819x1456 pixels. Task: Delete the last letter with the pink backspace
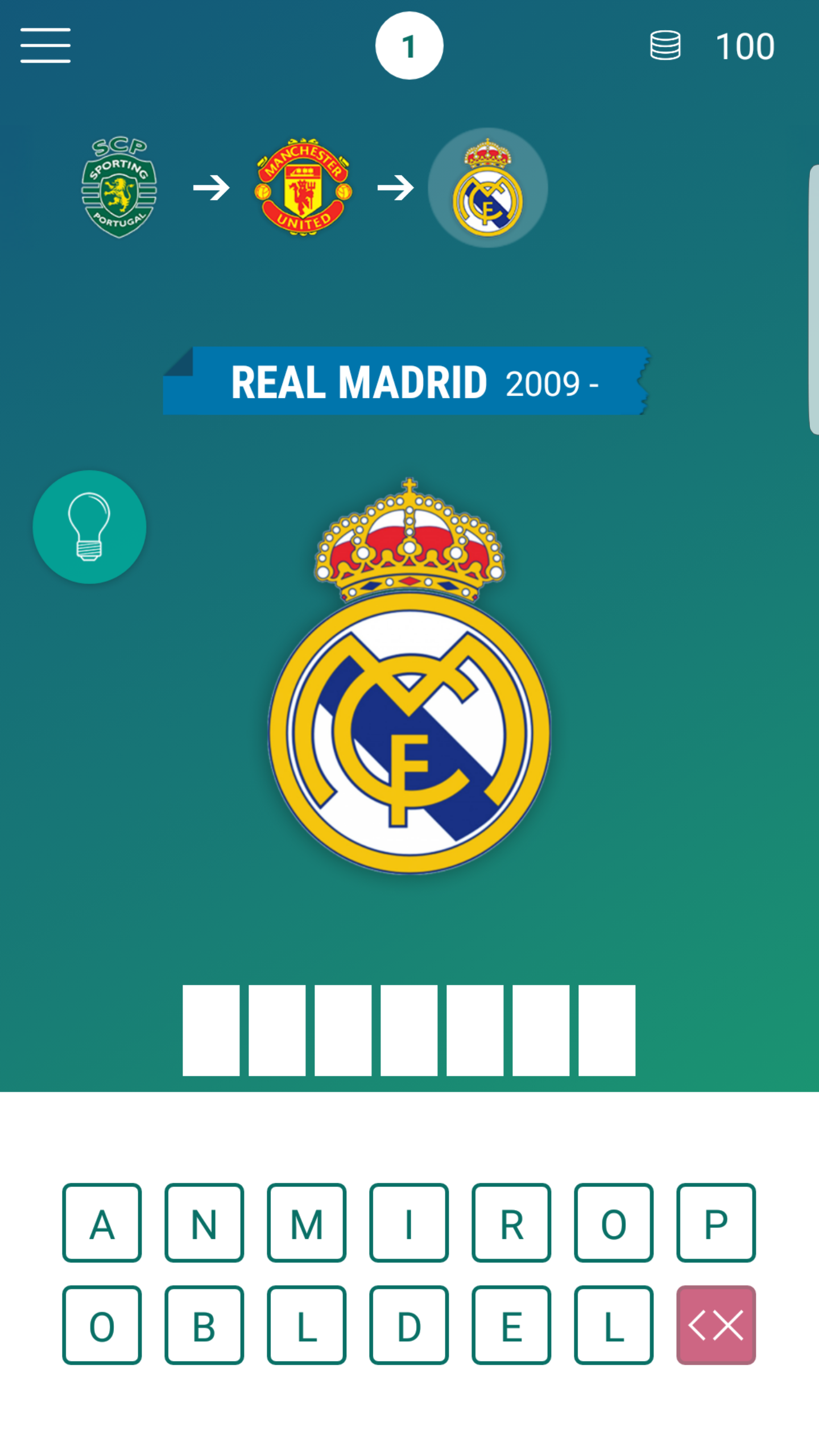click(x=716, y=1325)
